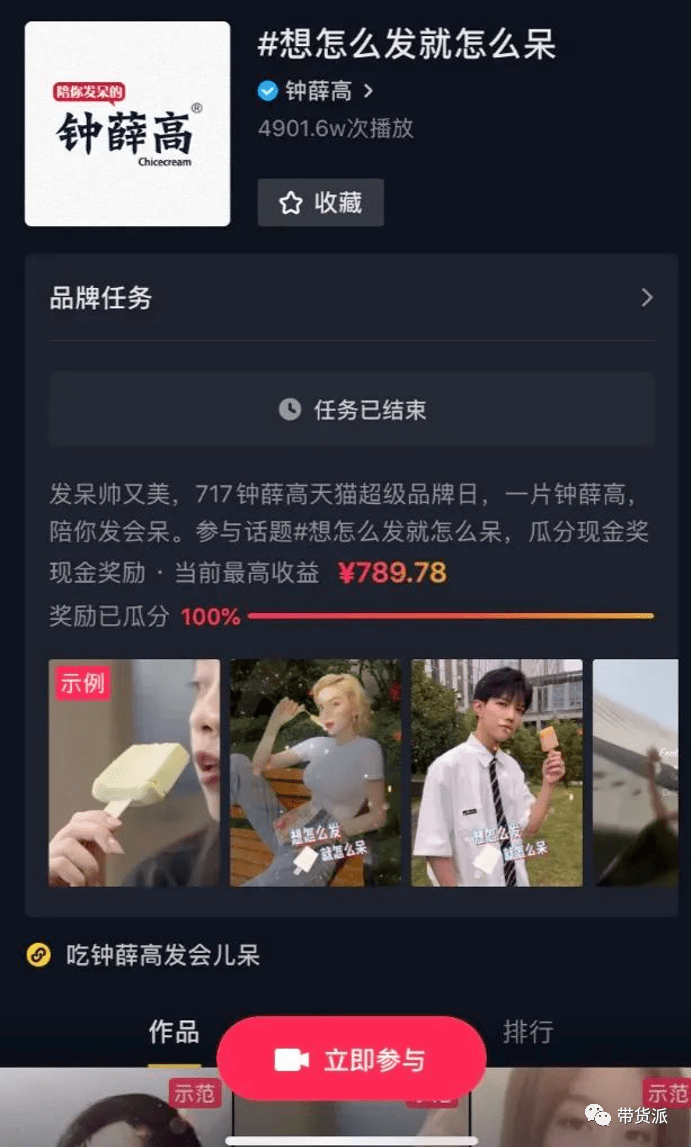Open the 钟薛高 topic cover image
Screen dimensions: 691x1147
[x=127, y=124]
